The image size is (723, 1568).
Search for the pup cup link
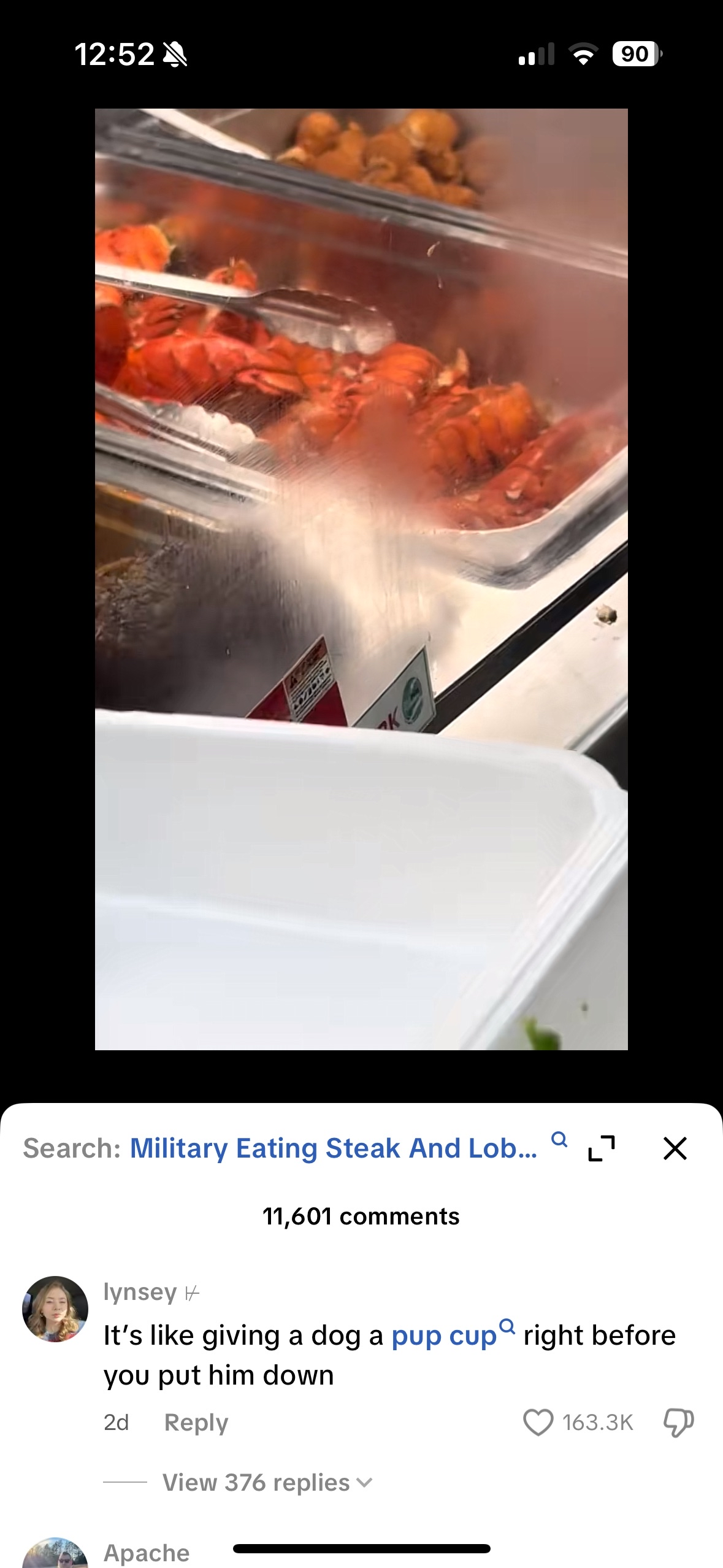point(453,1335)
